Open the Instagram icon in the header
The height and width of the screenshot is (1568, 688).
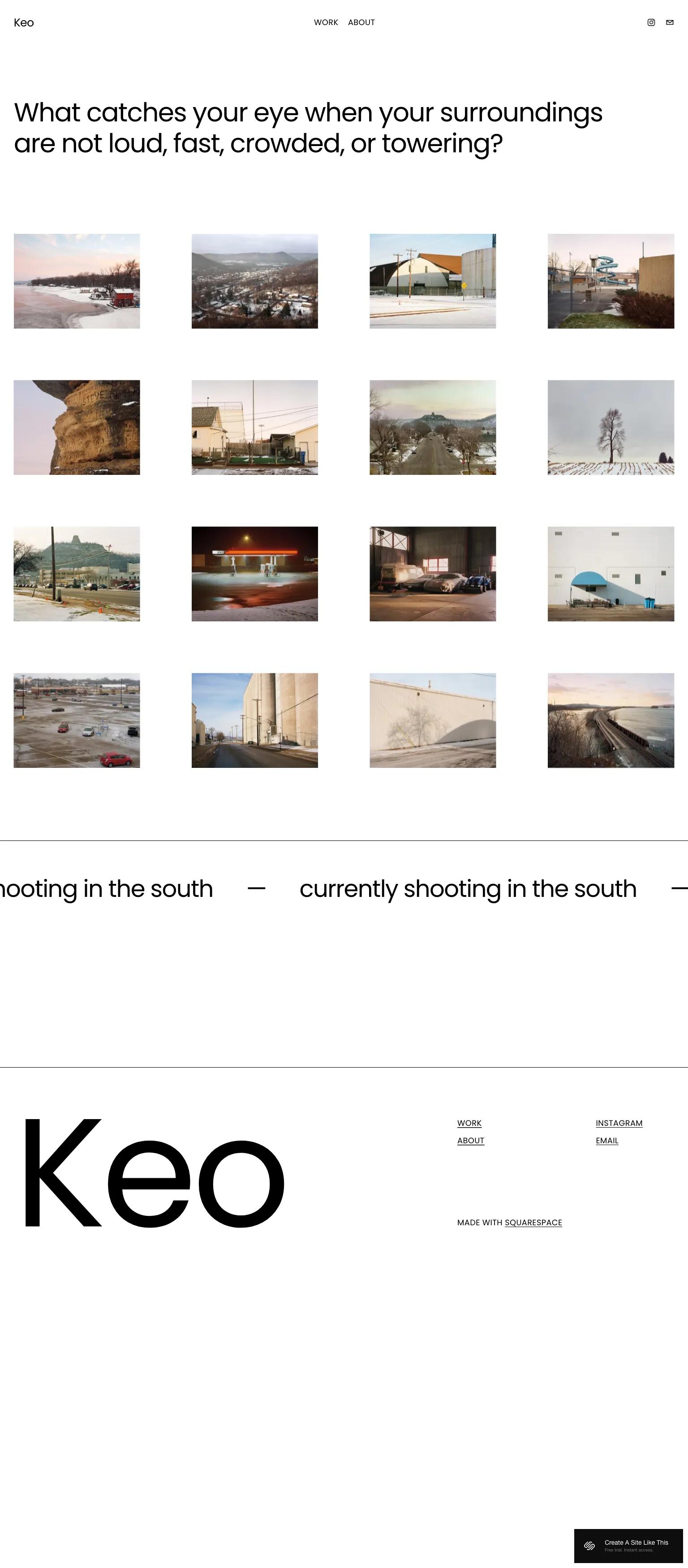pyautogui.click(x=651, y=22)
